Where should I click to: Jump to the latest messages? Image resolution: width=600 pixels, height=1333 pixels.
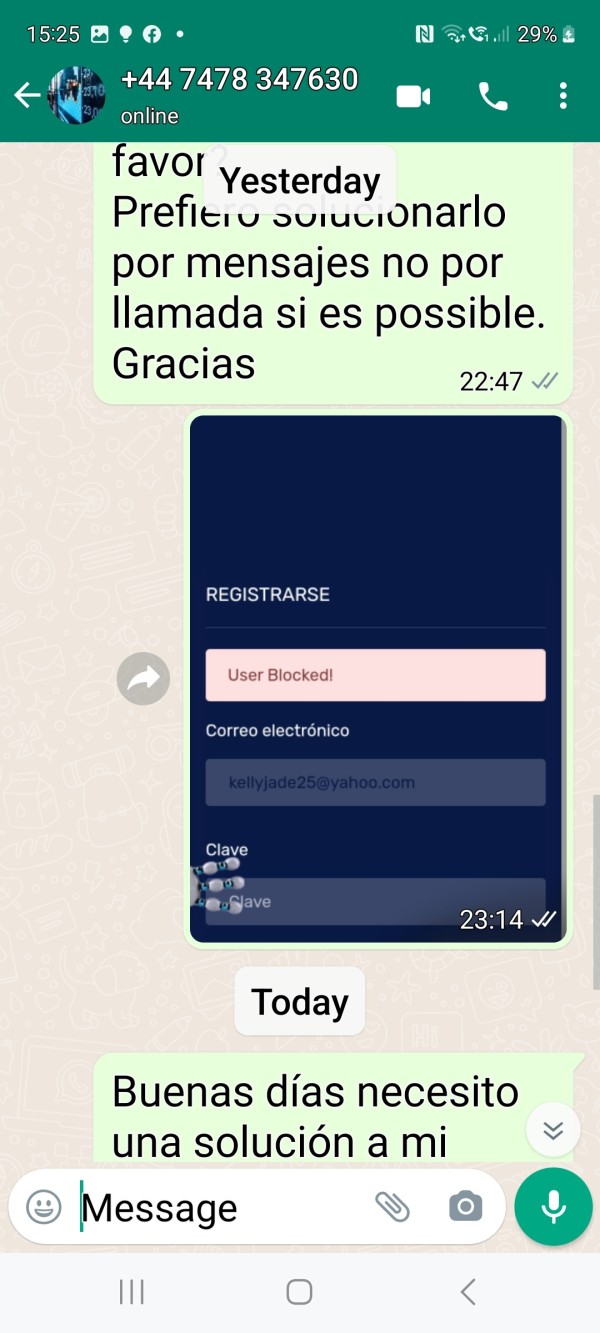point(553,1130)
